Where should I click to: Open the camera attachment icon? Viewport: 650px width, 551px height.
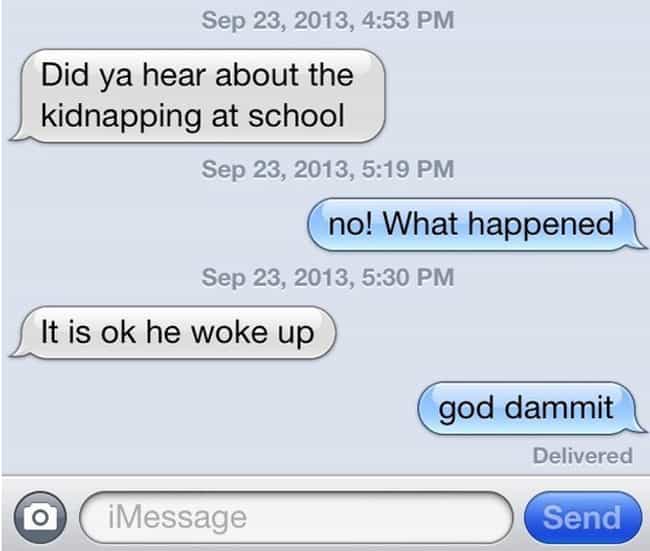[x=38, y=516]
